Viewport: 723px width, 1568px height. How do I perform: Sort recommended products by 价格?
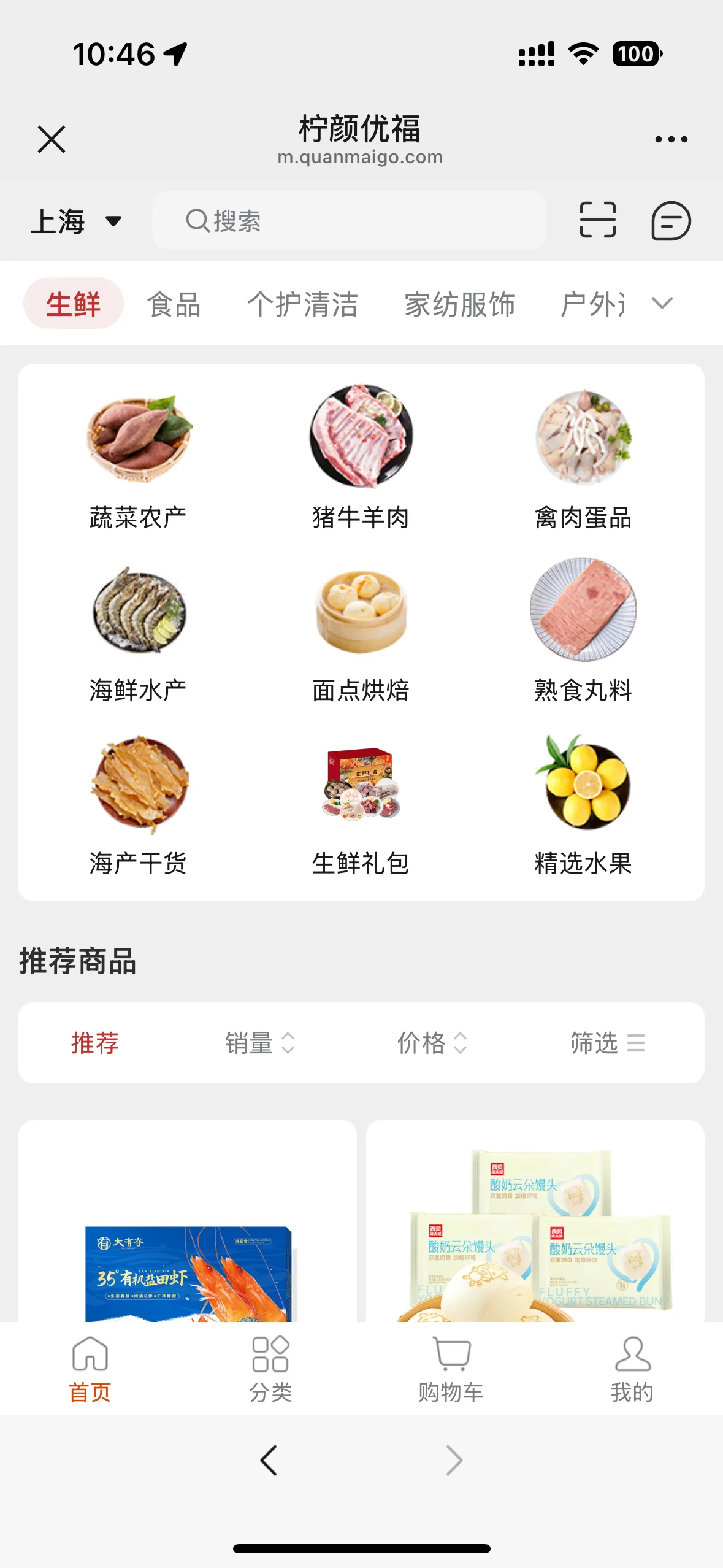432,1043
